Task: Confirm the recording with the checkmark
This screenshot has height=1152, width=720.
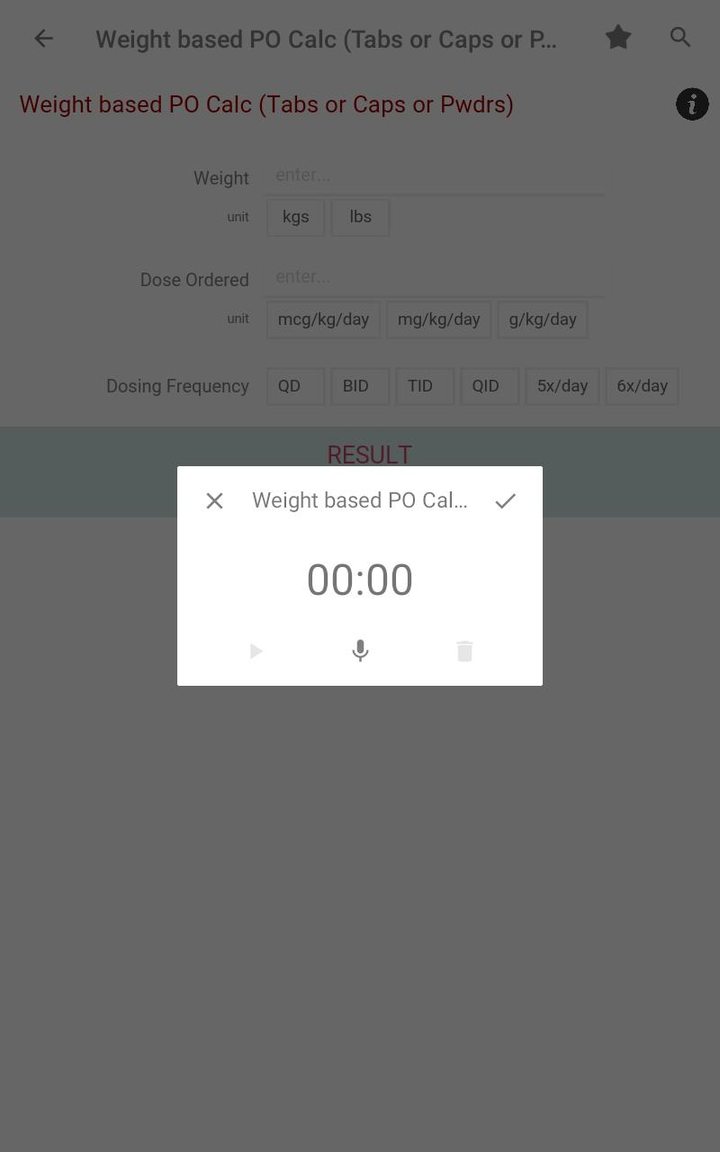Action: click(x=505, y=501)
